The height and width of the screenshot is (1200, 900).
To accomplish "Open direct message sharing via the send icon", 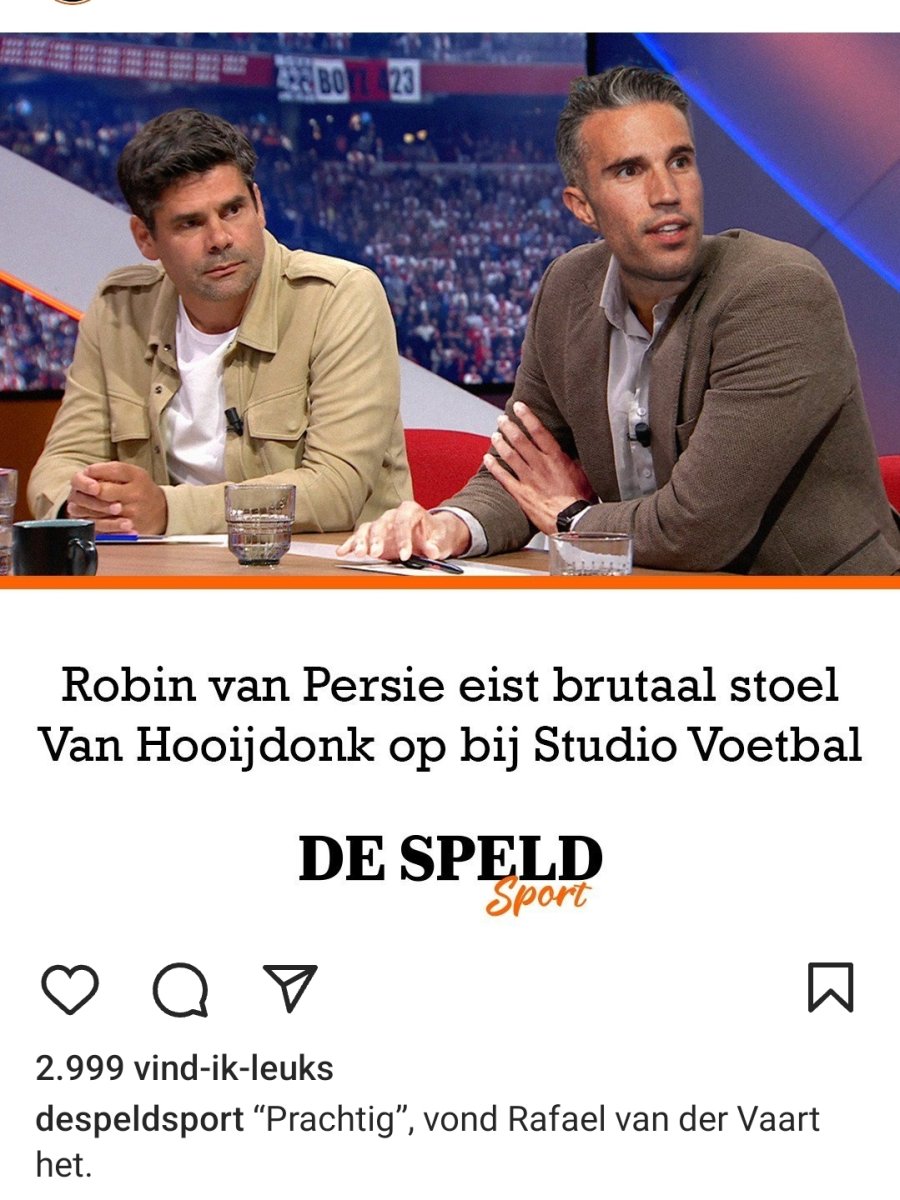I will click(x=290, y=990).
